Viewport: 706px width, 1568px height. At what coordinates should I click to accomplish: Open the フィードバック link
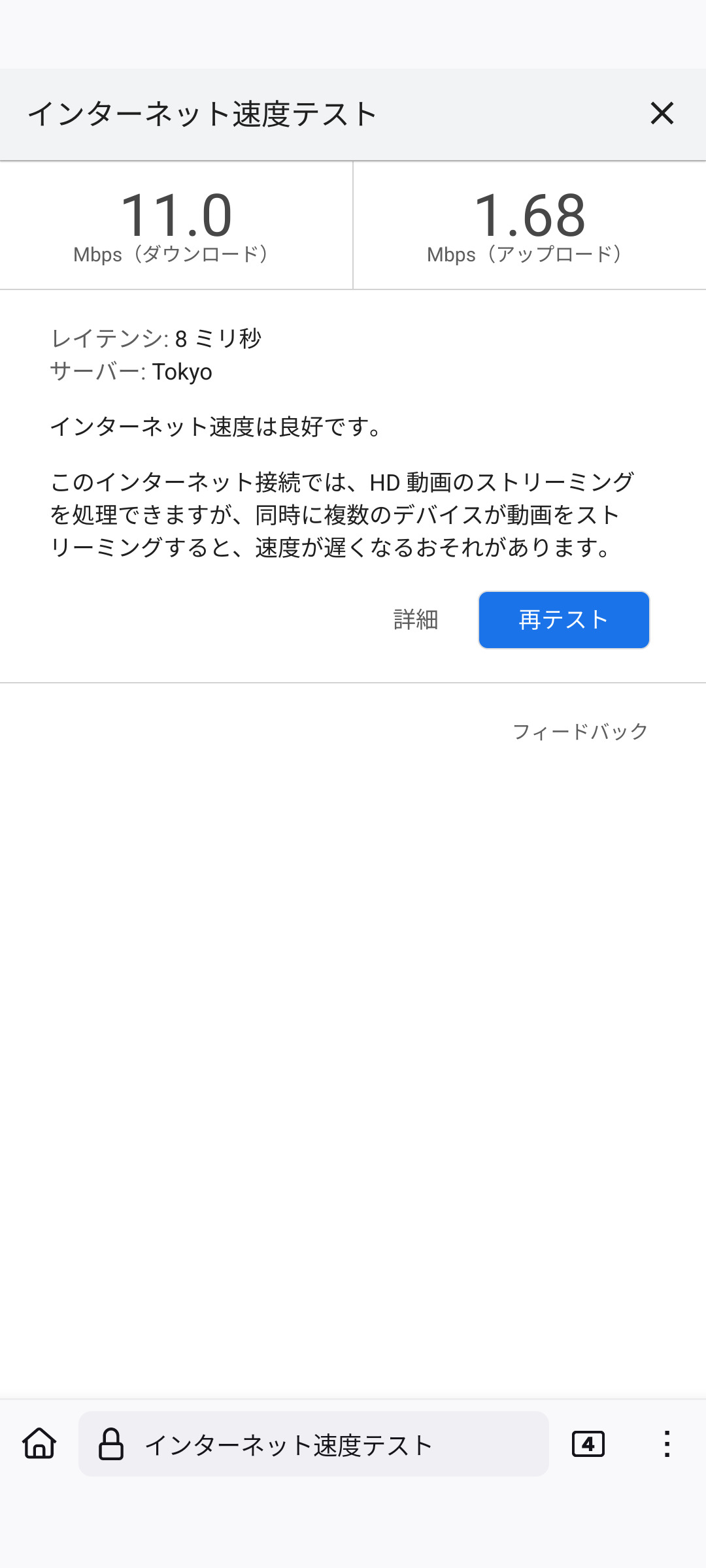click(580, 731)
